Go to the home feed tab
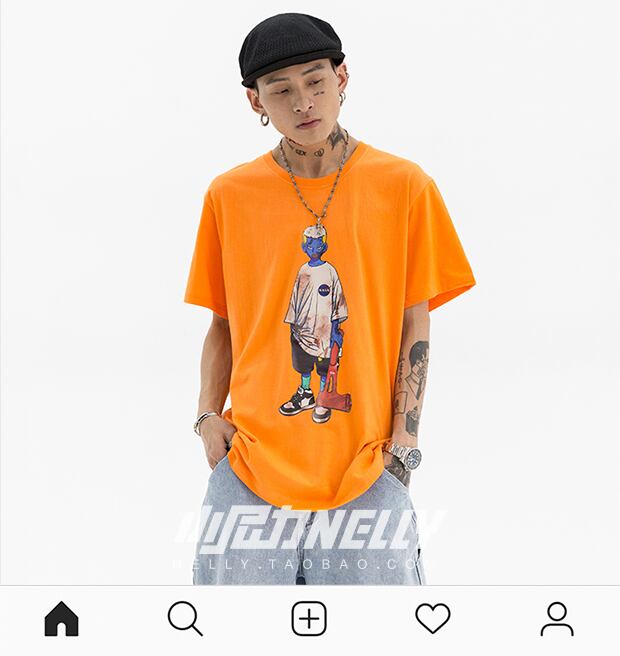 coord(61,618)
